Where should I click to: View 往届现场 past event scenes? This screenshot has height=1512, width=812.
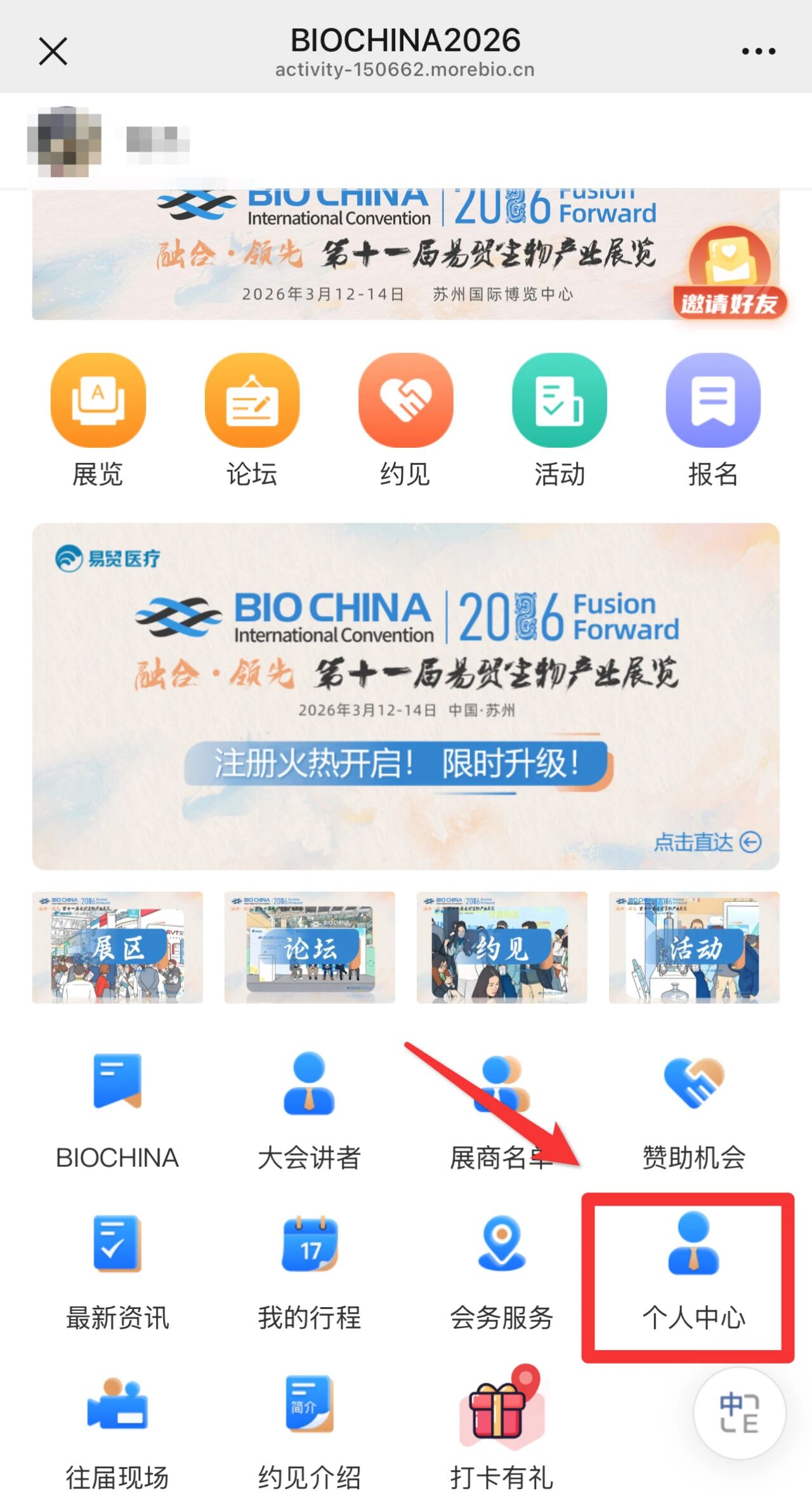click(x=118, y=1430)
